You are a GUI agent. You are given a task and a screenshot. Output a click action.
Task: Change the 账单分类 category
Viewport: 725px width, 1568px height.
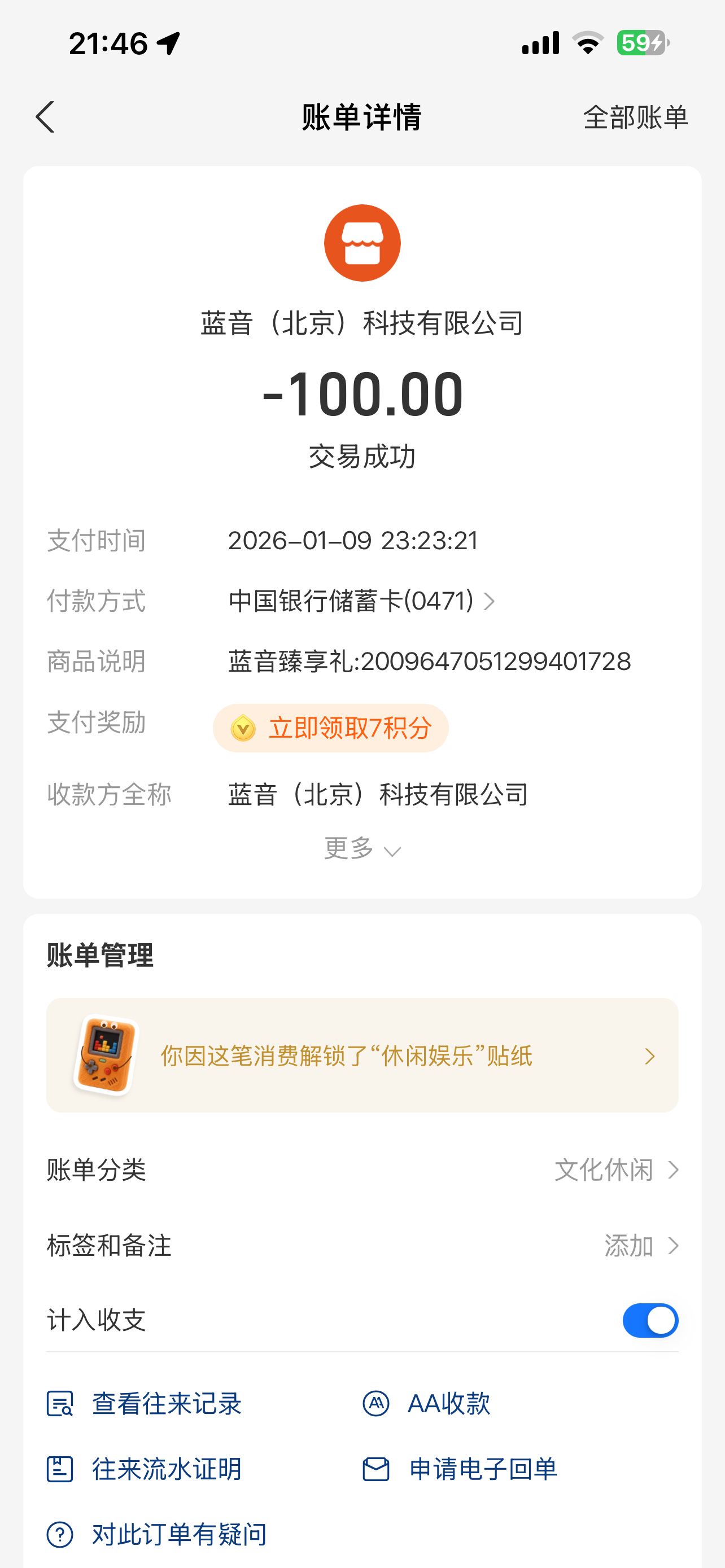615,1170
